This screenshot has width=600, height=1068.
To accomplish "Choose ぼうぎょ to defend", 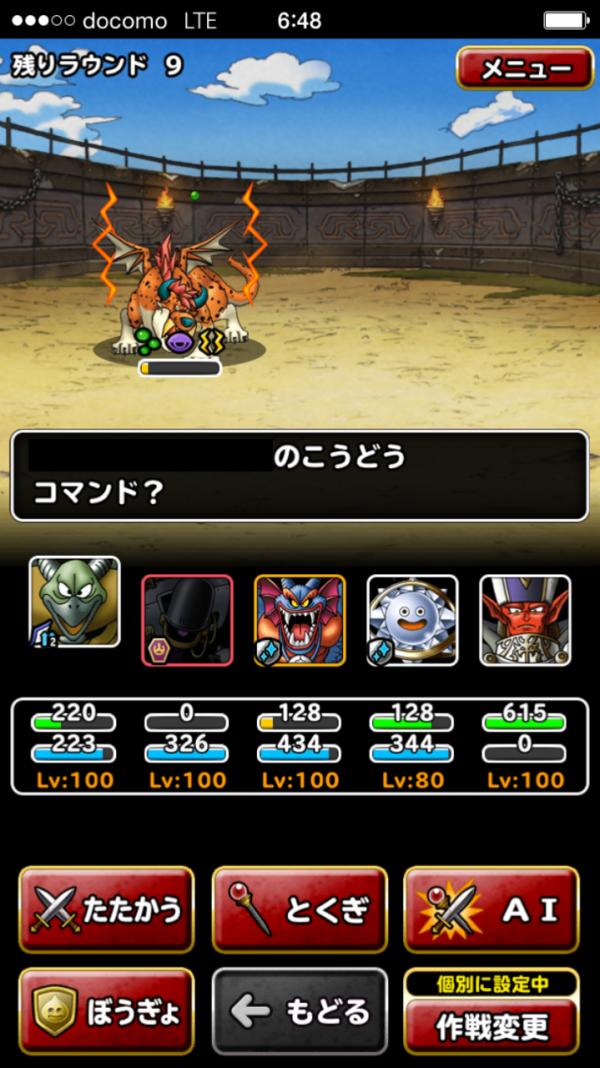I will click(105, 1011).
